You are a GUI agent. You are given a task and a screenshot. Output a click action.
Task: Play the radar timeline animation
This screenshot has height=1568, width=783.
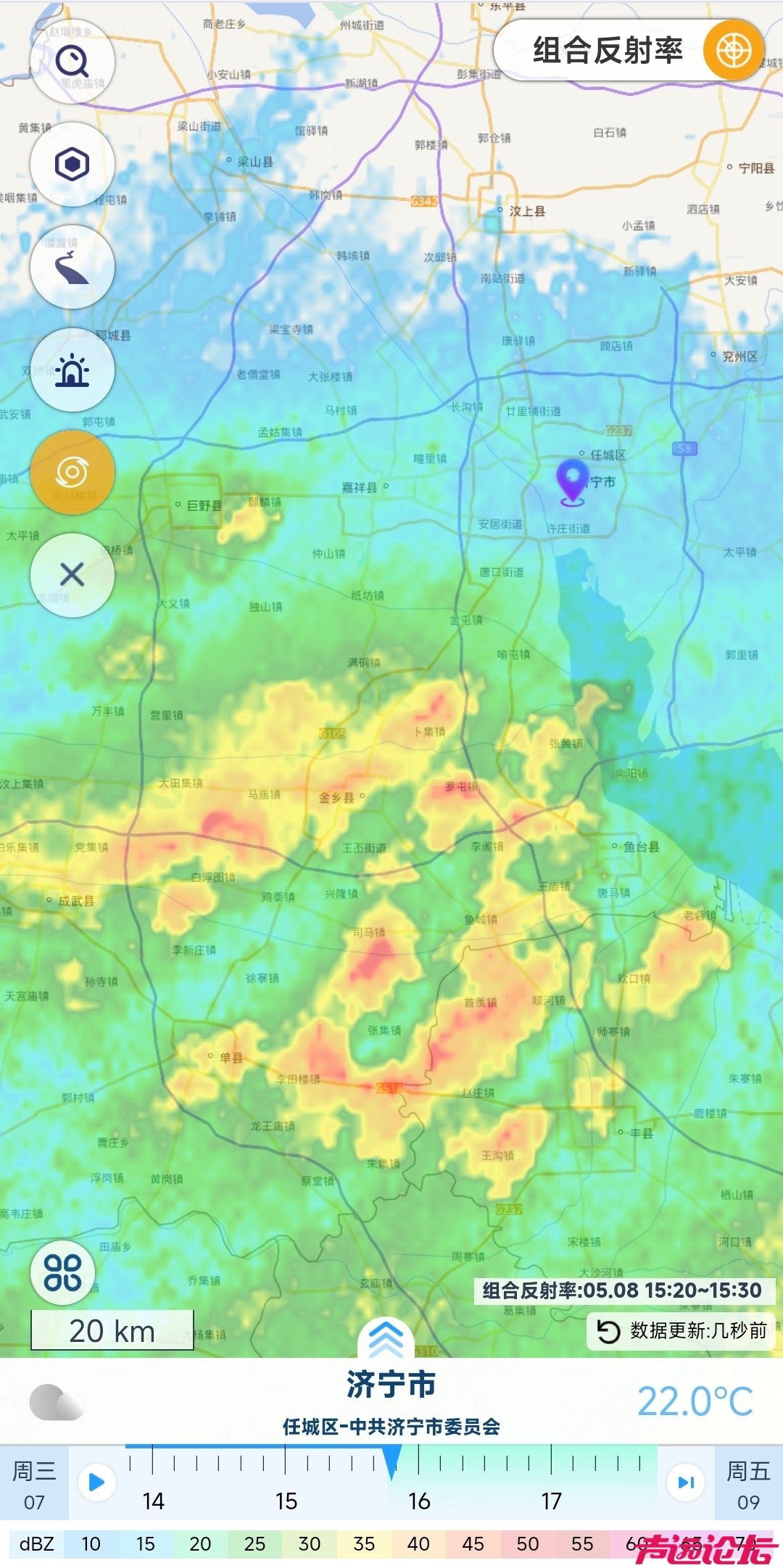[x=96, y=1482]
